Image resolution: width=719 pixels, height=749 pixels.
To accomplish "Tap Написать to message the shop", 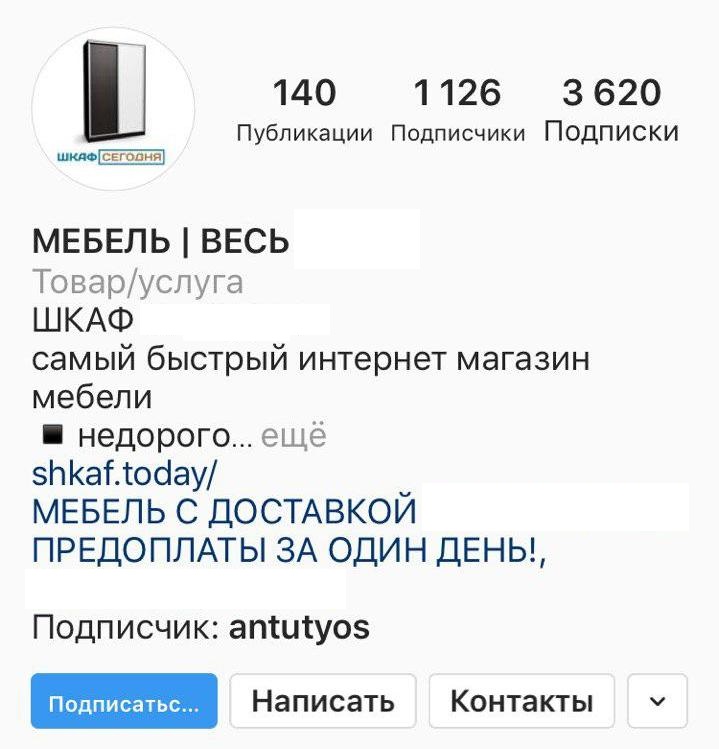I will point(323,701).
